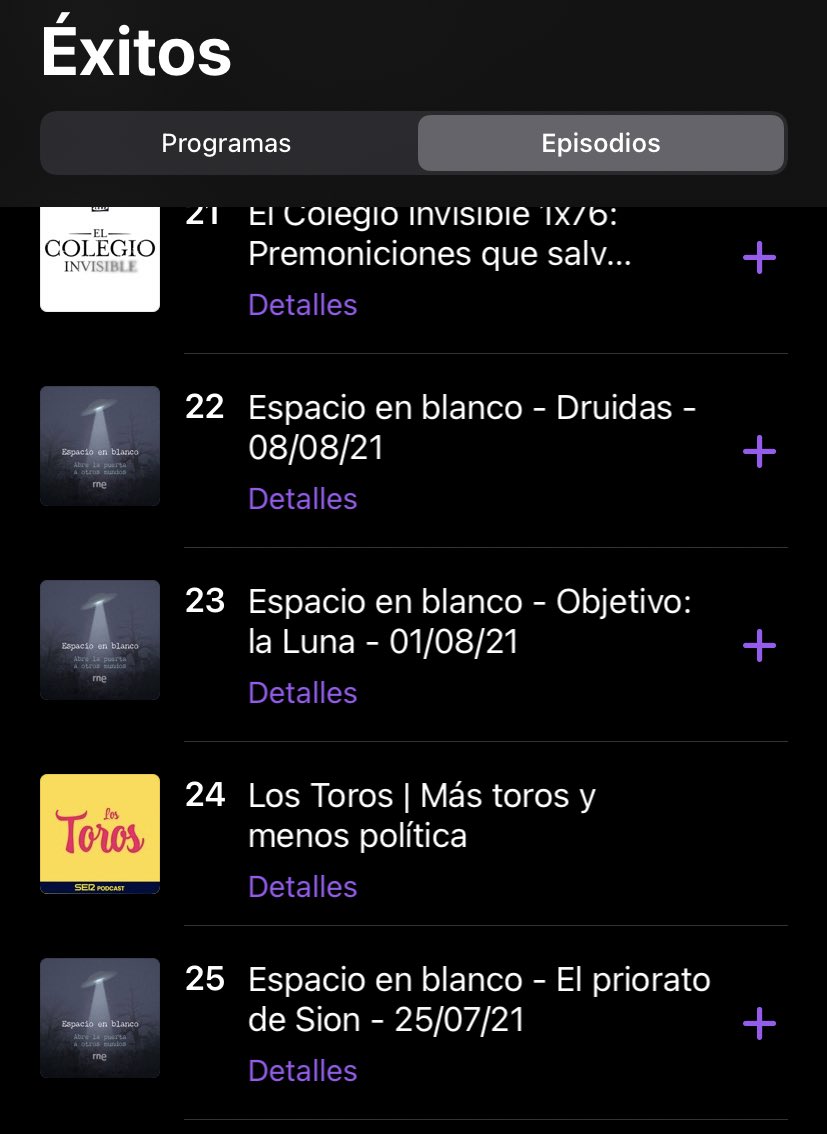Open Detalles for the Los Toros episode
This screenshot has height=1134, width=827.
pyautogui.click(x=302, y=887)
